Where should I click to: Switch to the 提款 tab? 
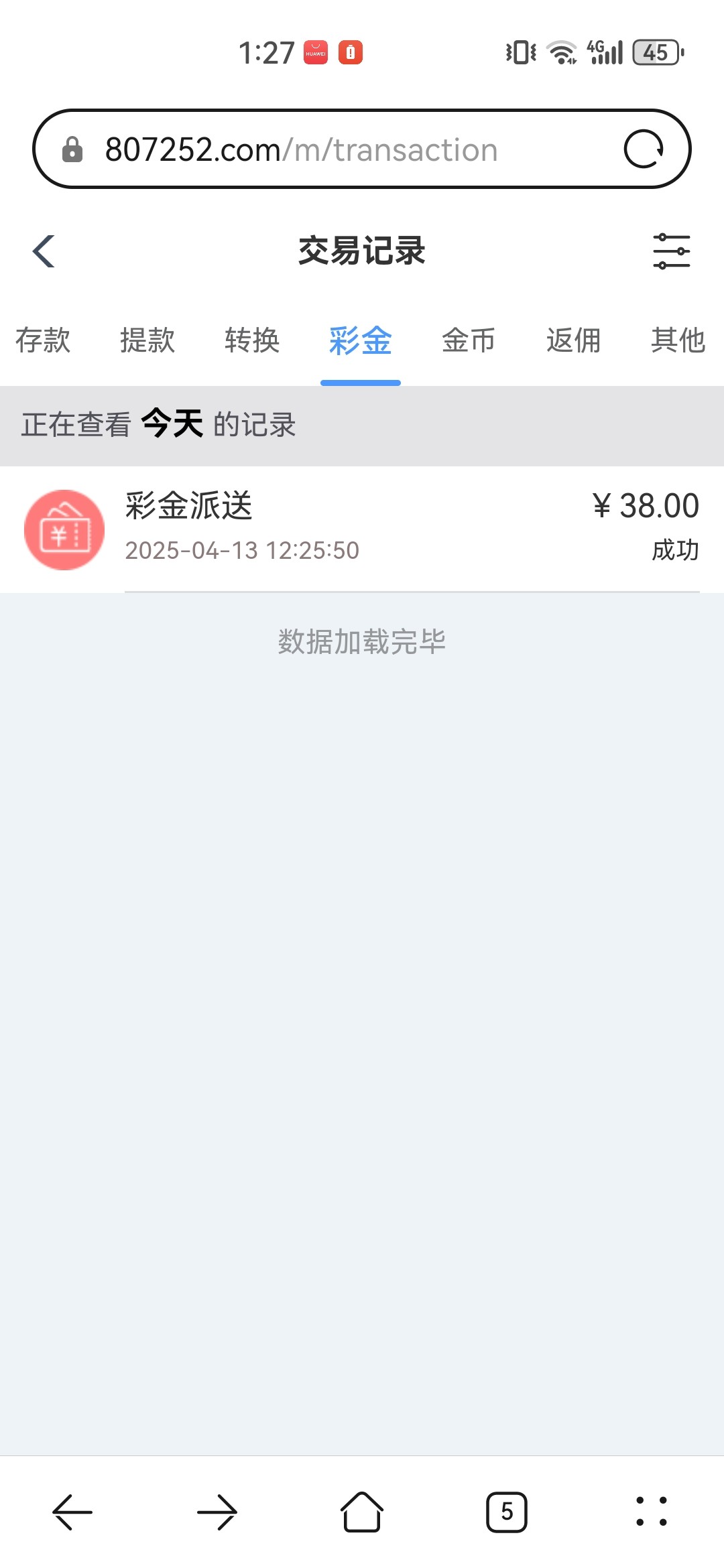[147, 340]
